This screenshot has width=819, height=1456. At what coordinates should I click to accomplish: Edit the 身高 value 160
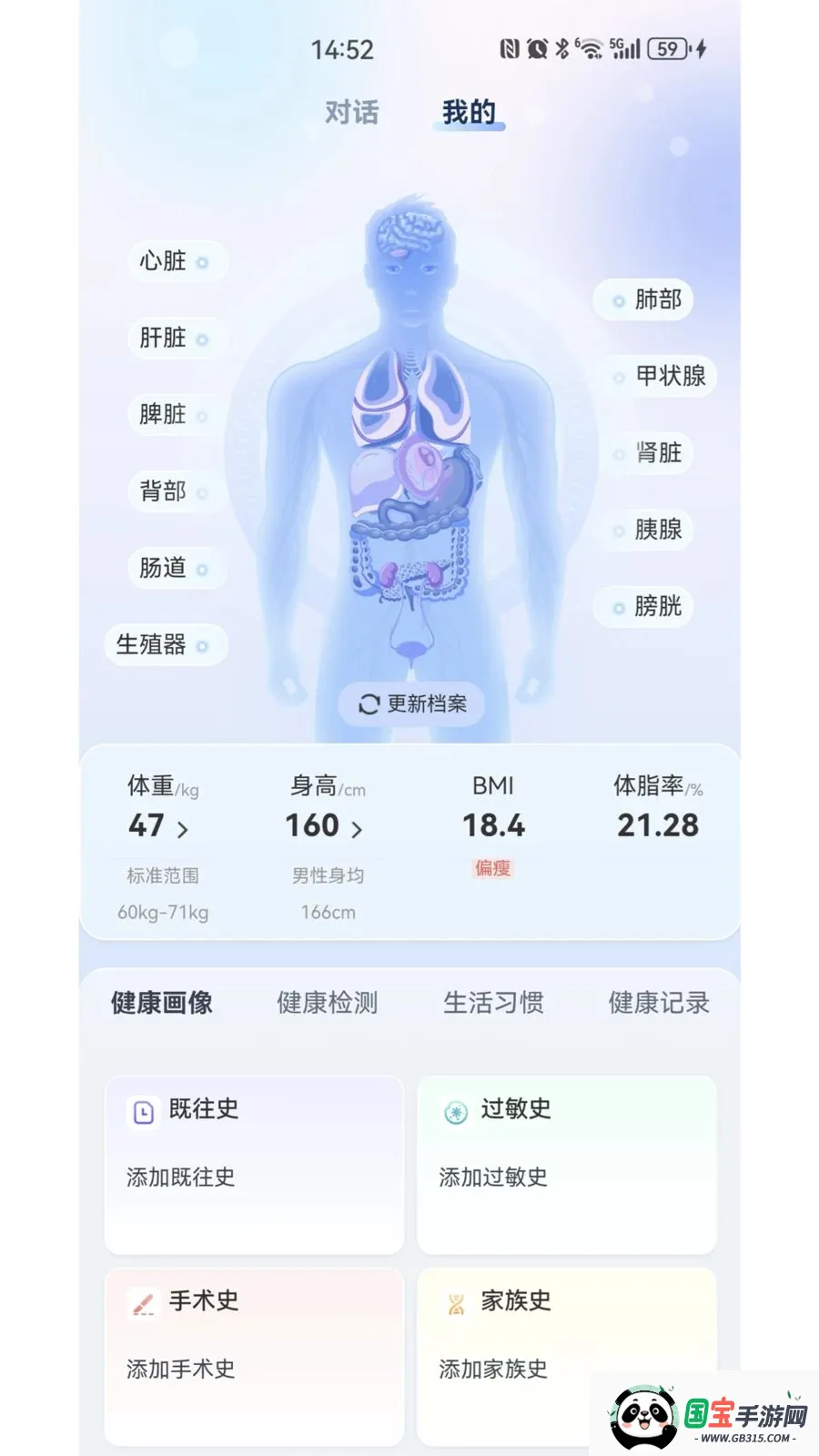click(x=325, y=826)
